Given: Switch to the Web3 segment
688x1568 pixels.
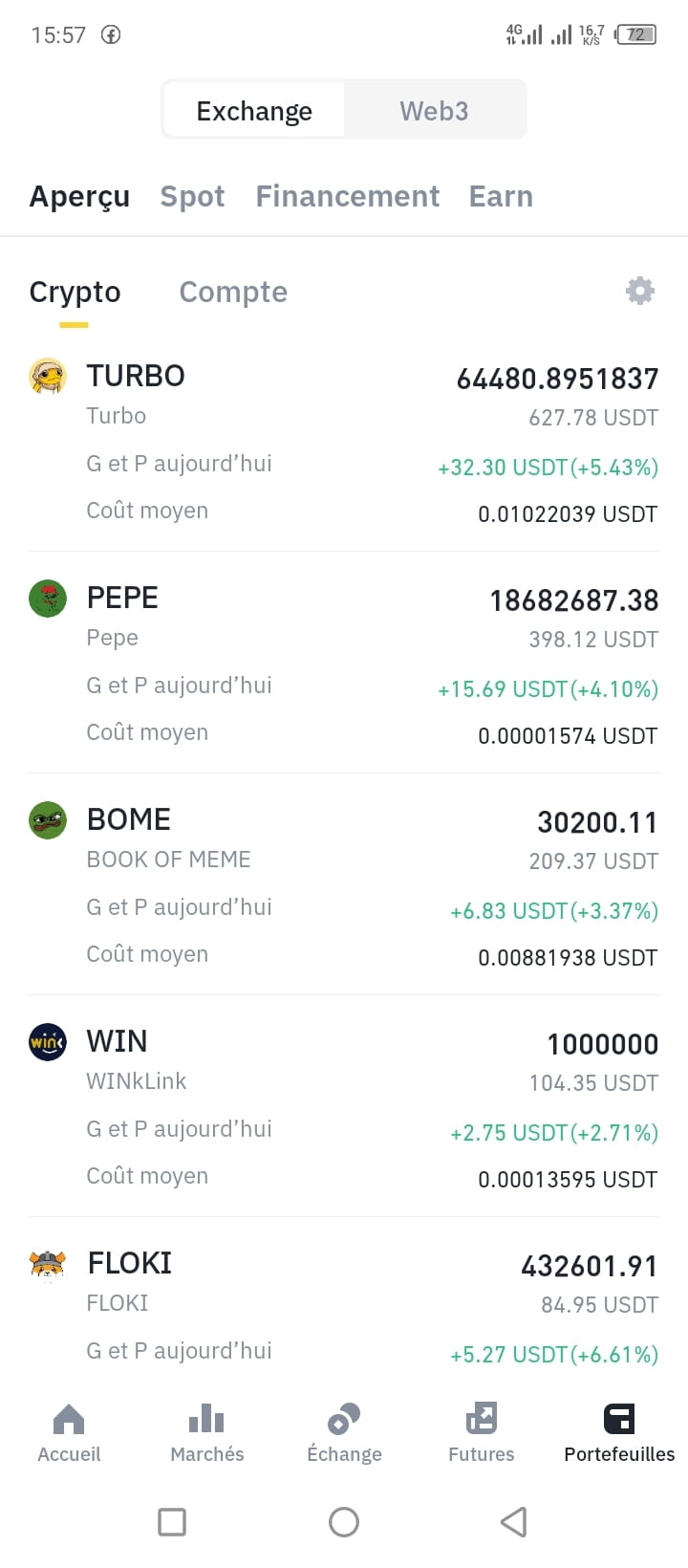Looking at the screenshot, I should click(x=434, y=111).
